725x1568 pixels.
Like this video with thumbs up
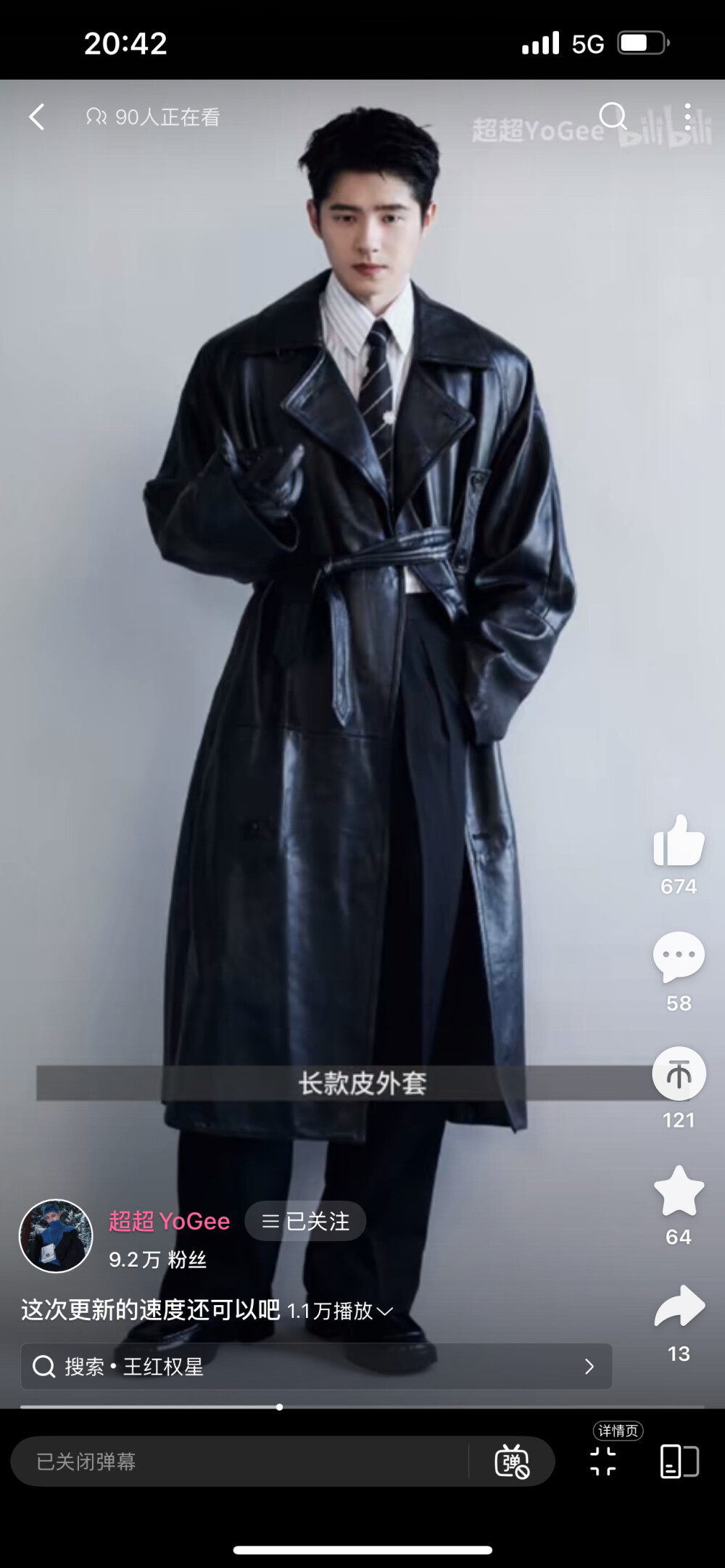(x=679, y=841)
